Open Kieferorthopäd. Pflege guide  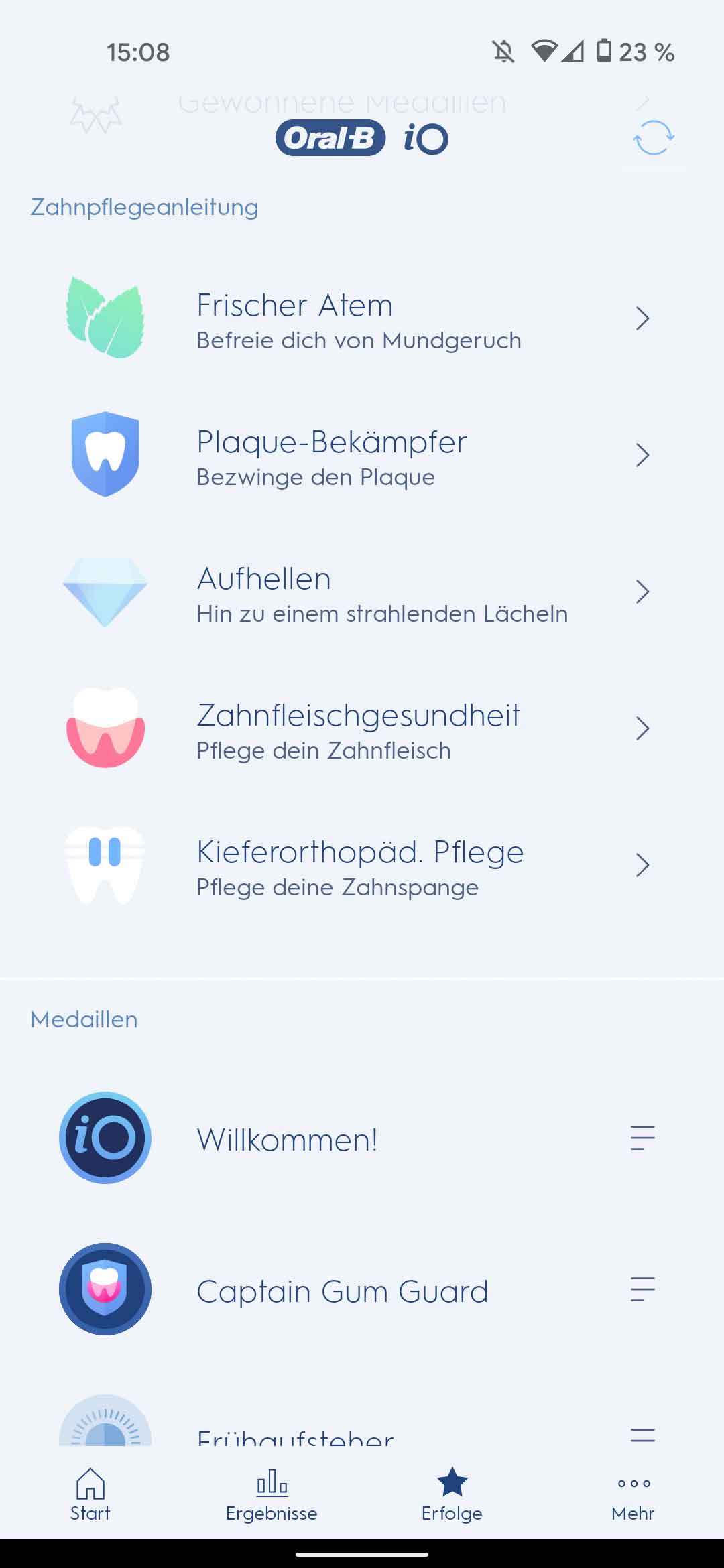click(x=362, y=866)
